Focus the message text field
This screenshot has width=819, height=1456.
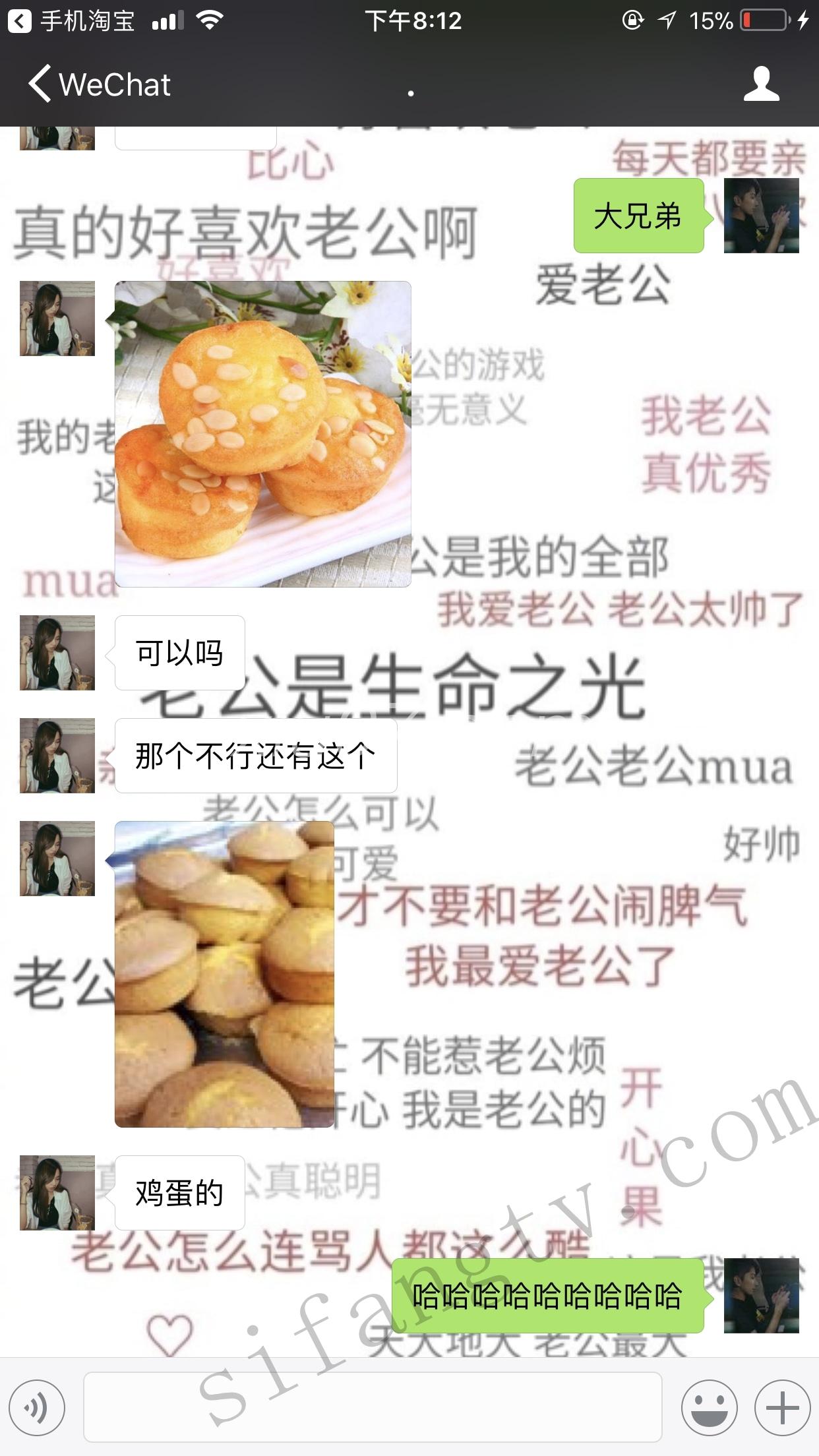(373, 1407)
